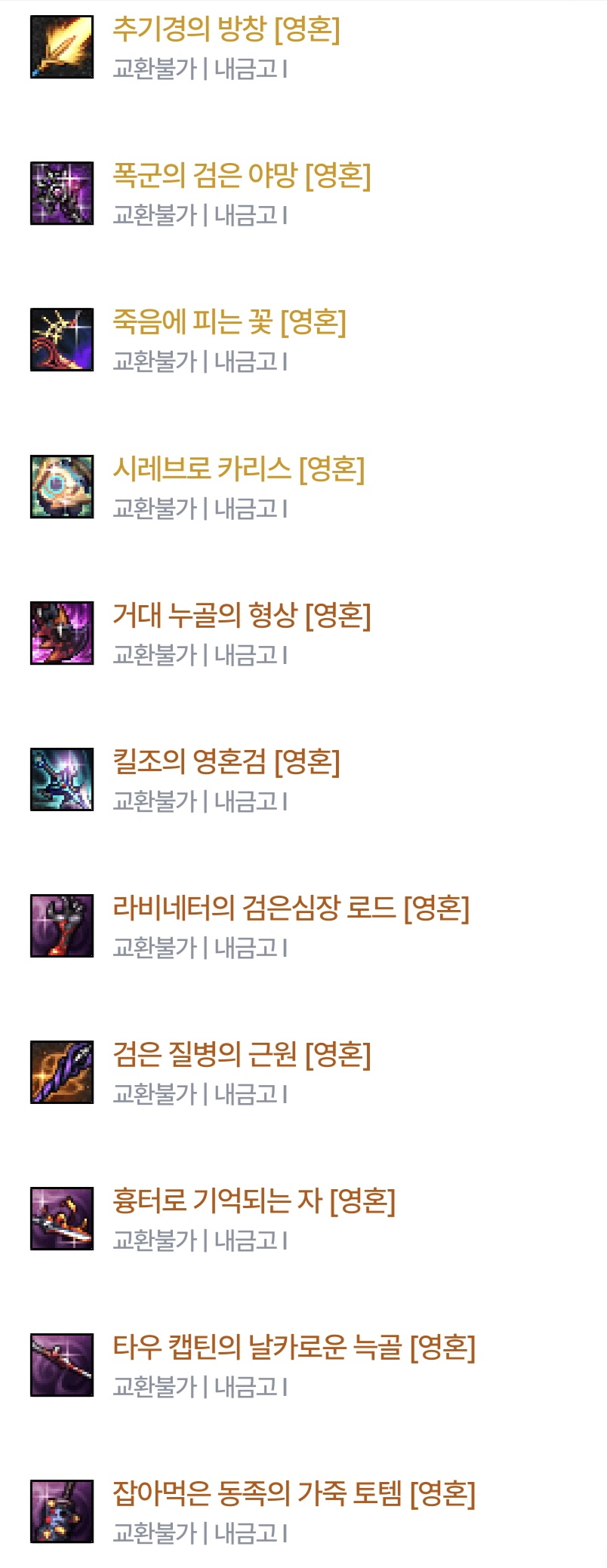Tap 흉터로 기억되는 자 [영혼]
Image resolution: width=607 pixels, height=1568 pixels.
click(254, 1201)
